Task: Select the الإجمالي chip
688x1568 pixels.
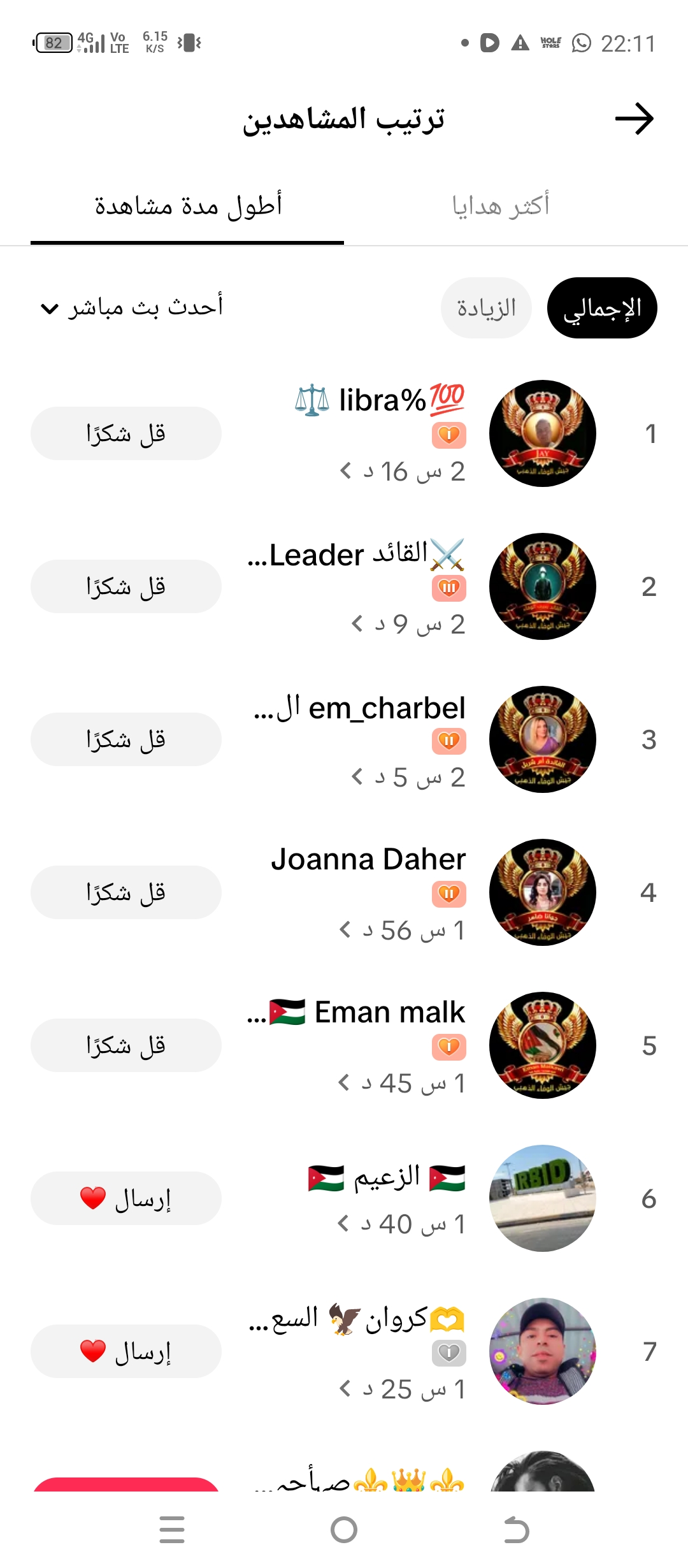Action: (602, 308)
